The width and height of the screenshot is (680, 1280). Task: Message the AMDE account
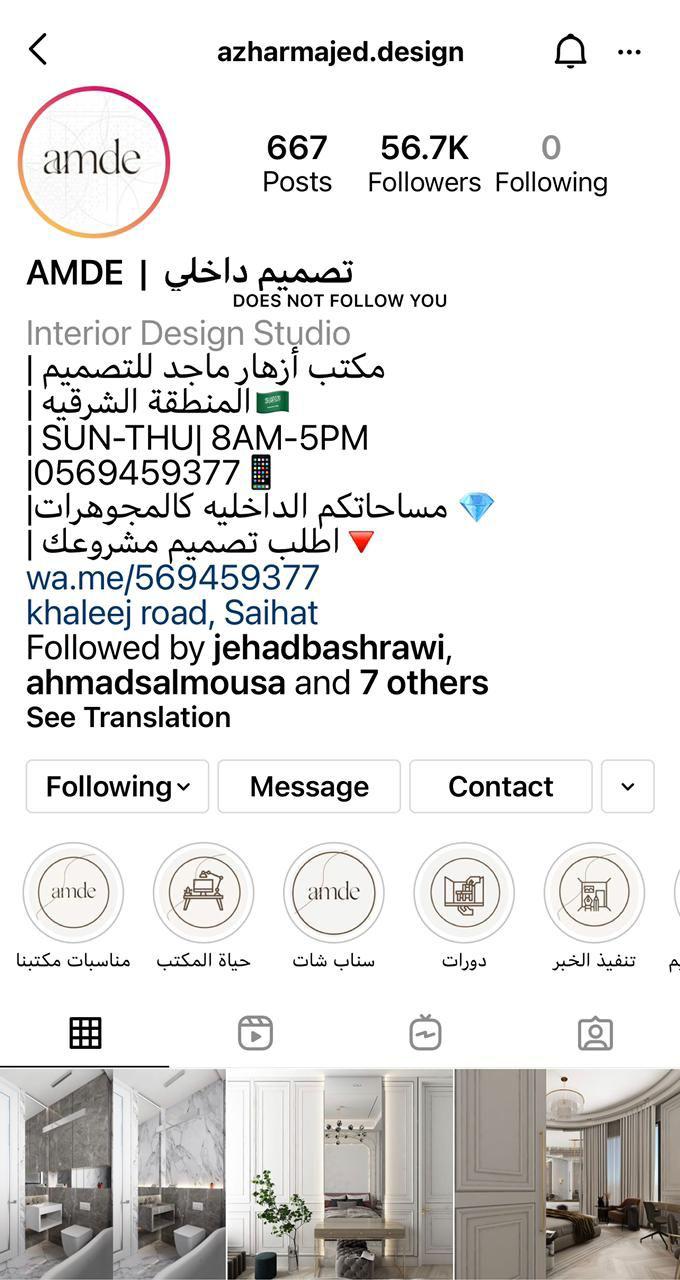[309, 786]
